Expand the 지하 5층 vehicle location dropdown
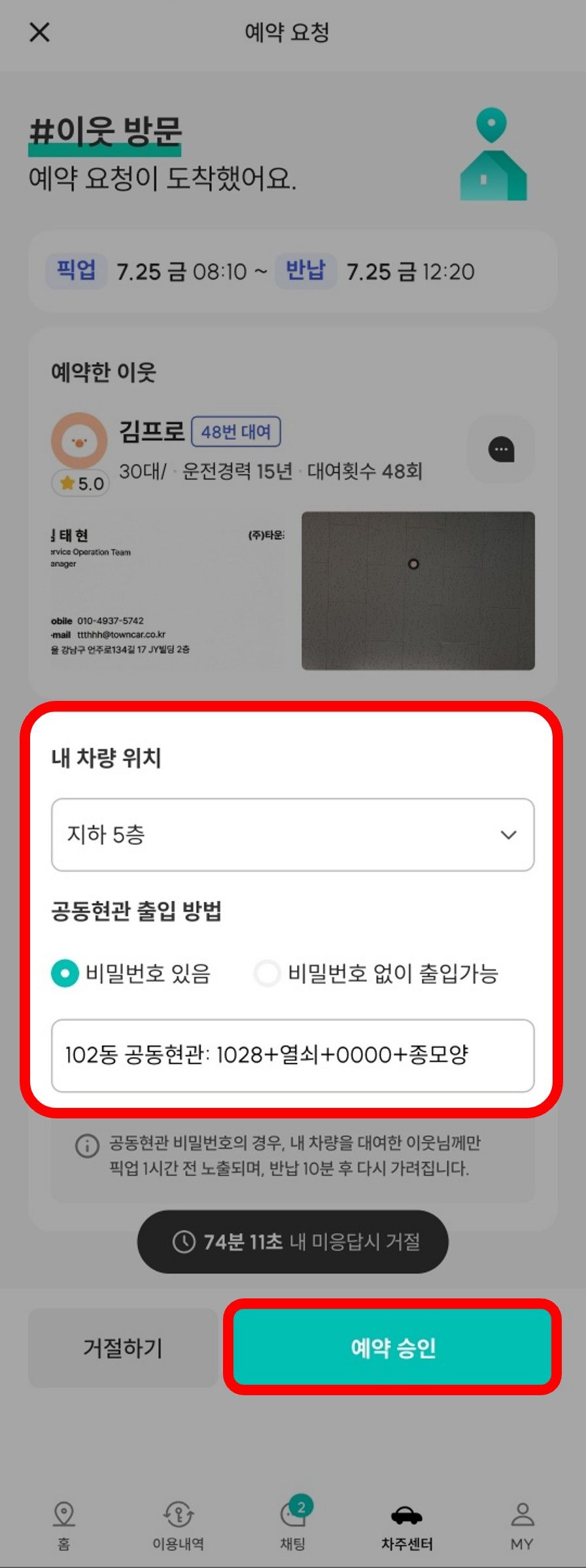 click(x=293, y=834)
